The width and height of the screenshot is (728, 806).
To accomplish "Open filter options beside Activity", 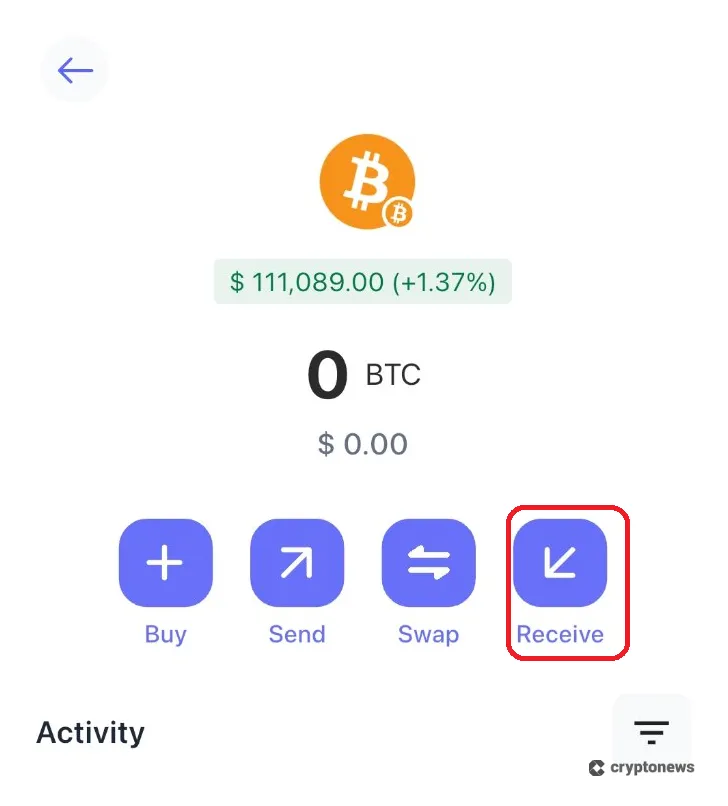I will pos(651,732).
